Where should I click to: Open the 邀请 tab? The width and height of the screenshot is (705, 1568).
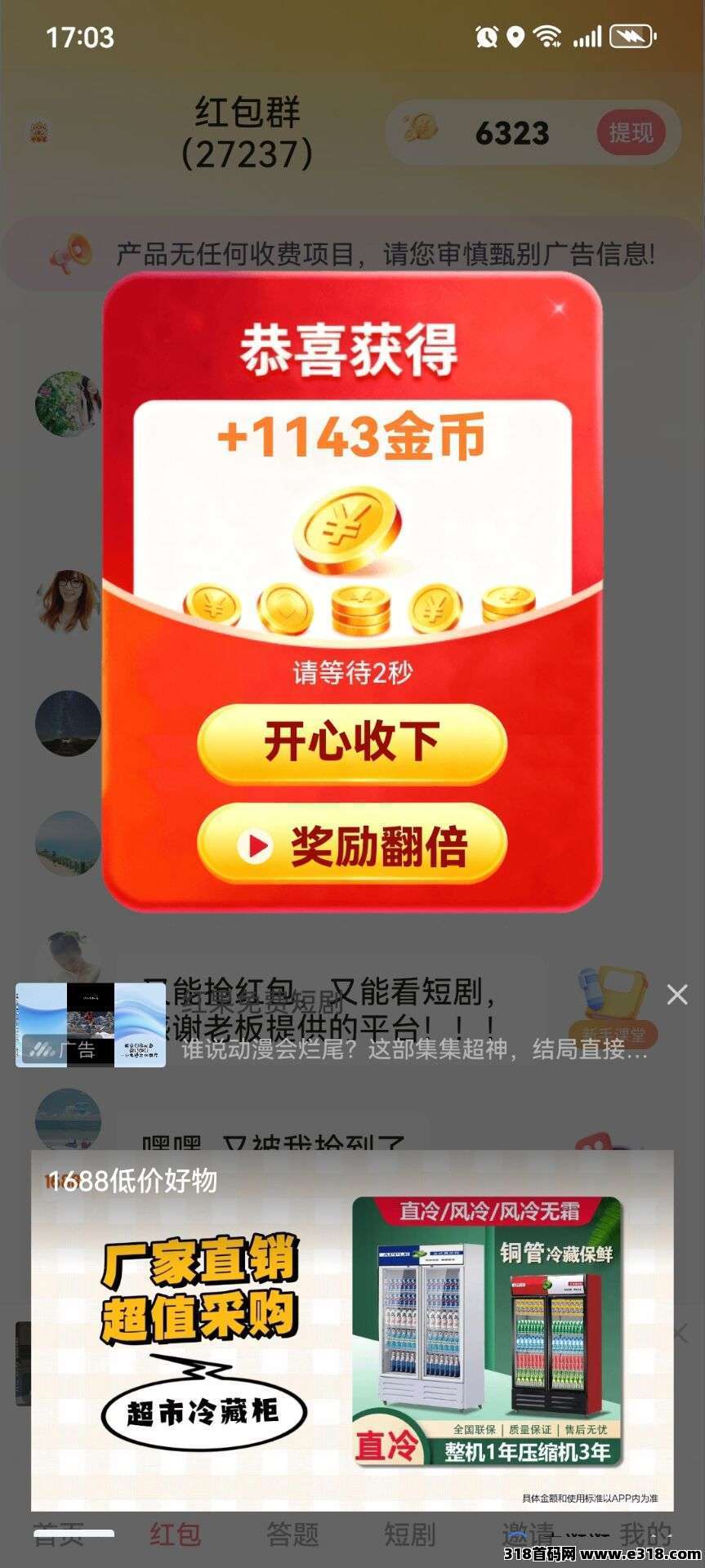coord(527,1534)
